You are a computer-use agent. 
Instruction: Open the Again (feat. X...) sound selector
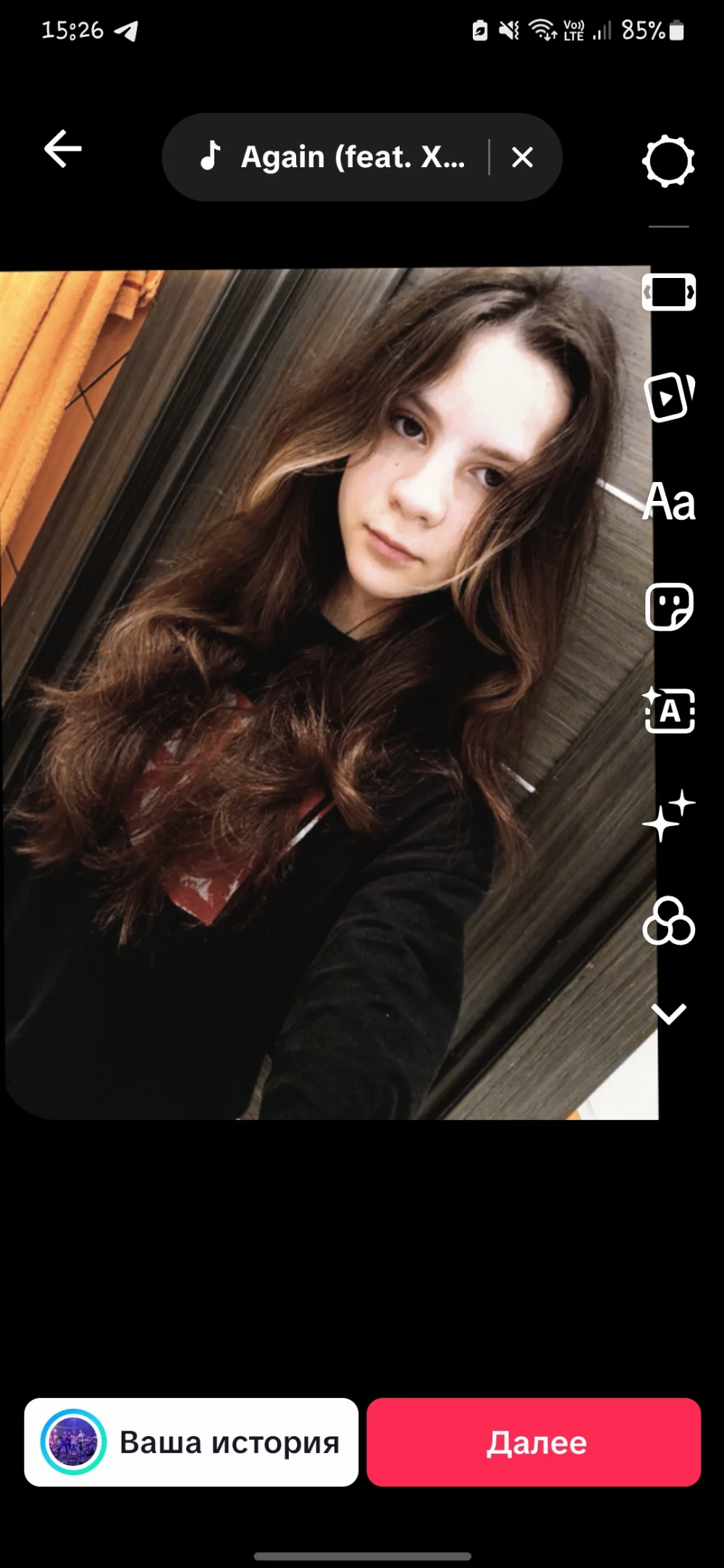(333, 157)
